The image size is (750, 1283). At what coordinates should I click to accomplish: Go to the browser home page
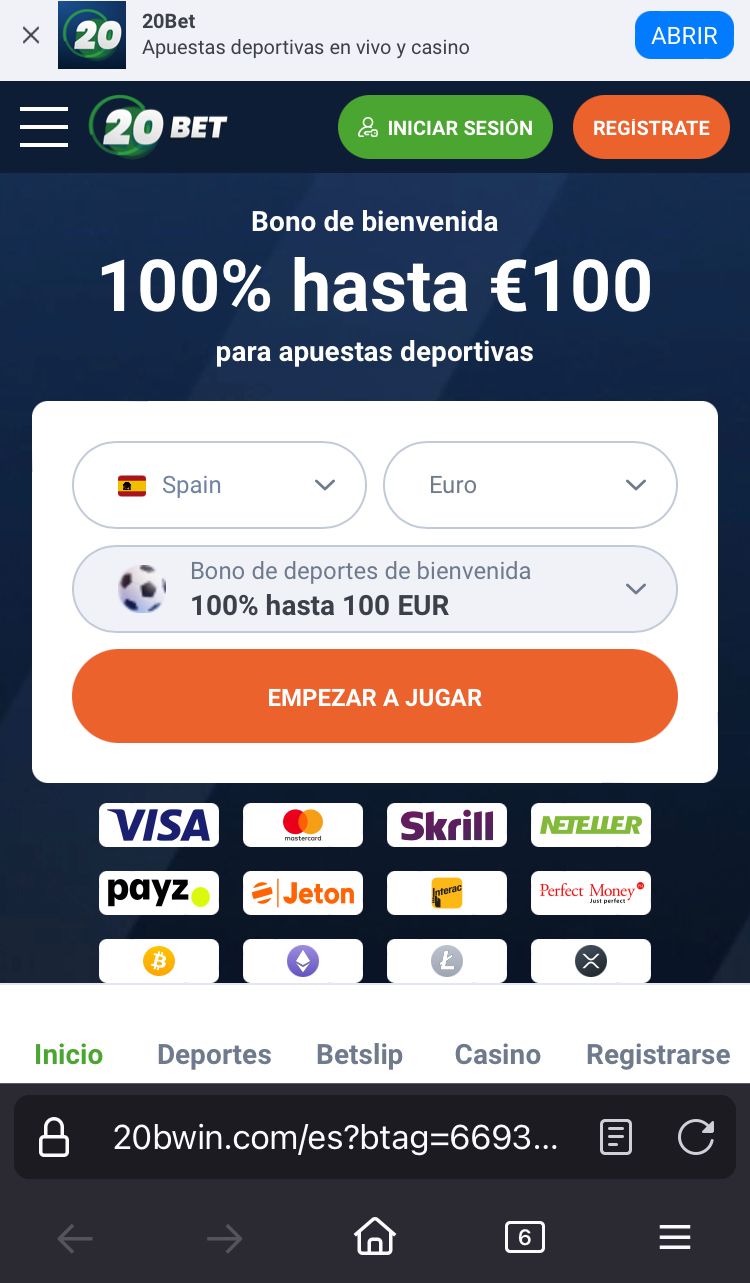[x=375, y=1238]
